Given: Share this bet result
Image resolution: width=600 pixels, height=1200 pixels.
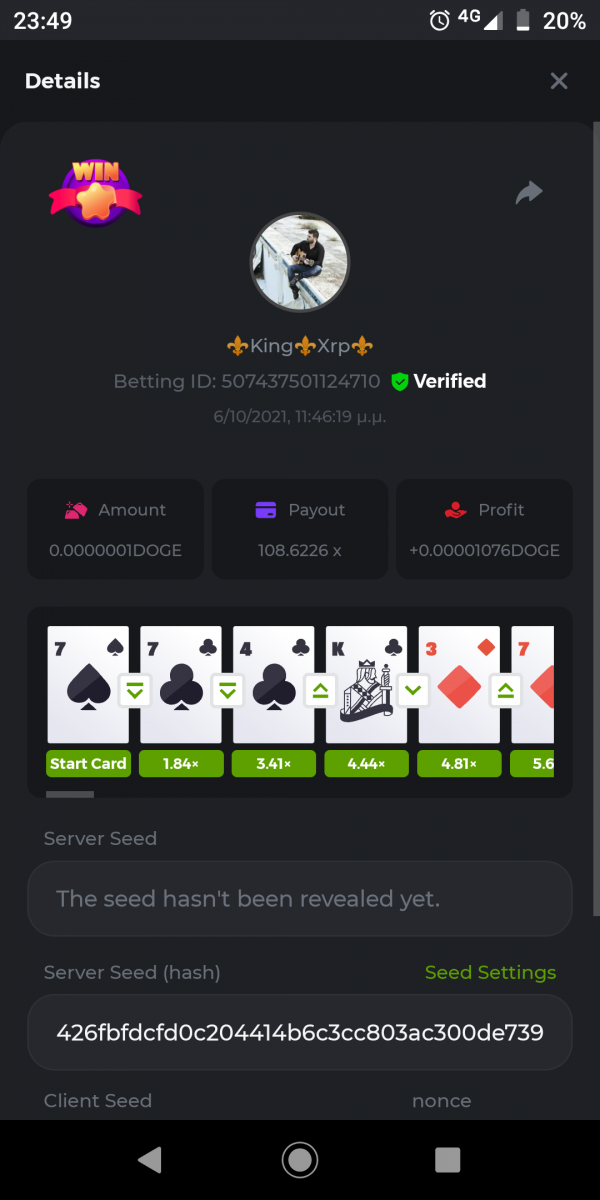Looking at the screenshot, I should [529, 193].
